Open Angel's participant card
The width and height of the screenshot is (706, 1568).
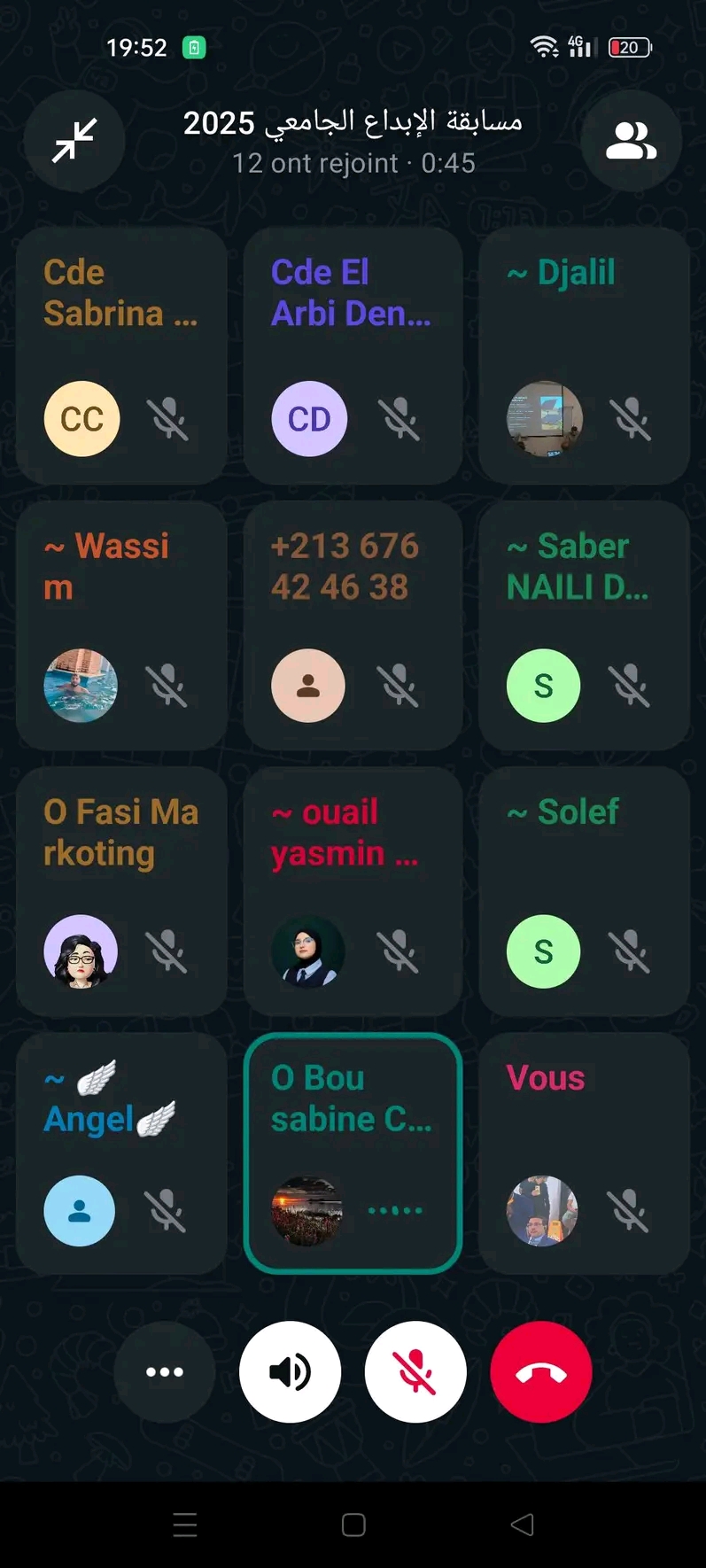coord(121,1153)
